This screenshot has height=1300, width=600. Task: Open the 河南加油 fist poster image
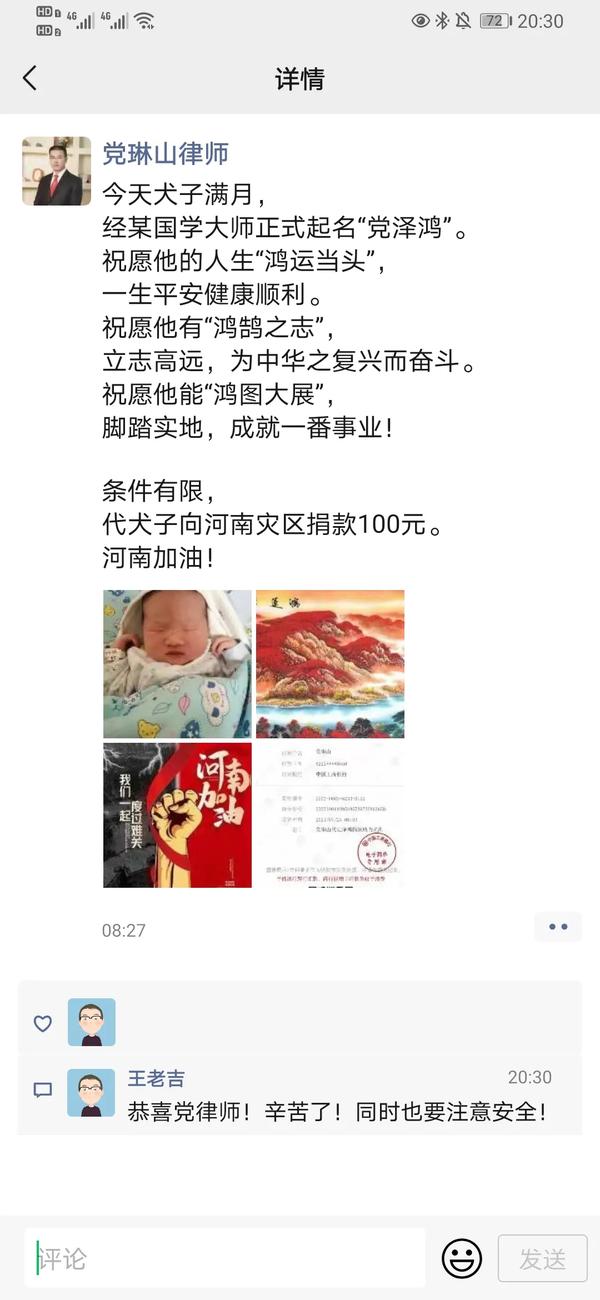177,814
